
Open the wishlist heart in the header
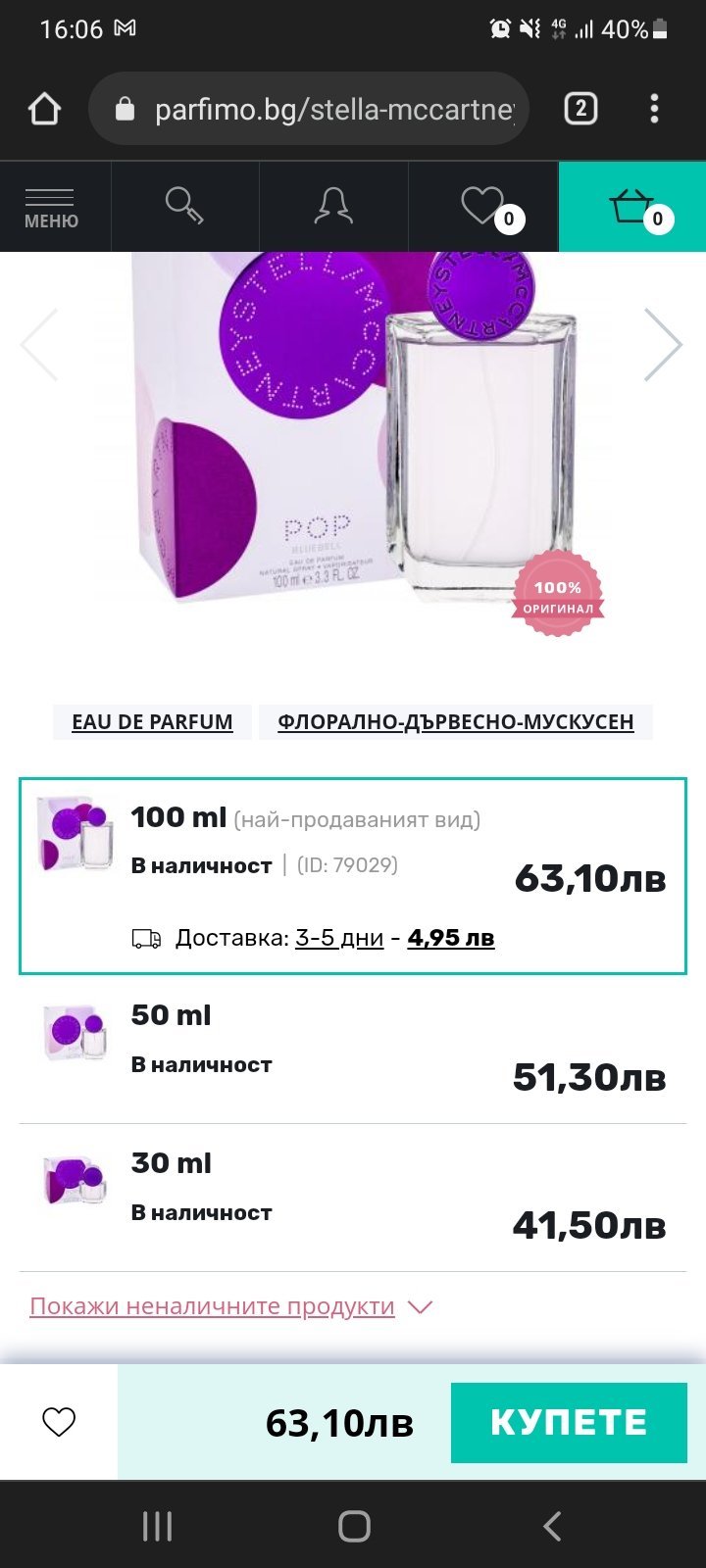point(483,207)
